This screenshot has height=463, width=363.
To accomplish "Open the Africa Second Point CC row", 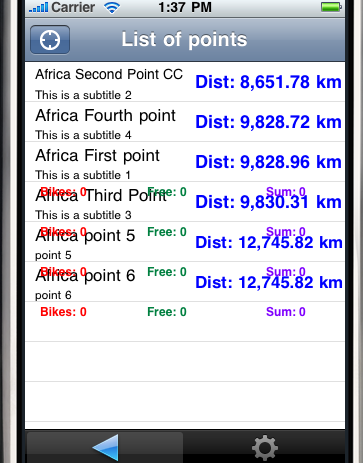I will (185, 82).
